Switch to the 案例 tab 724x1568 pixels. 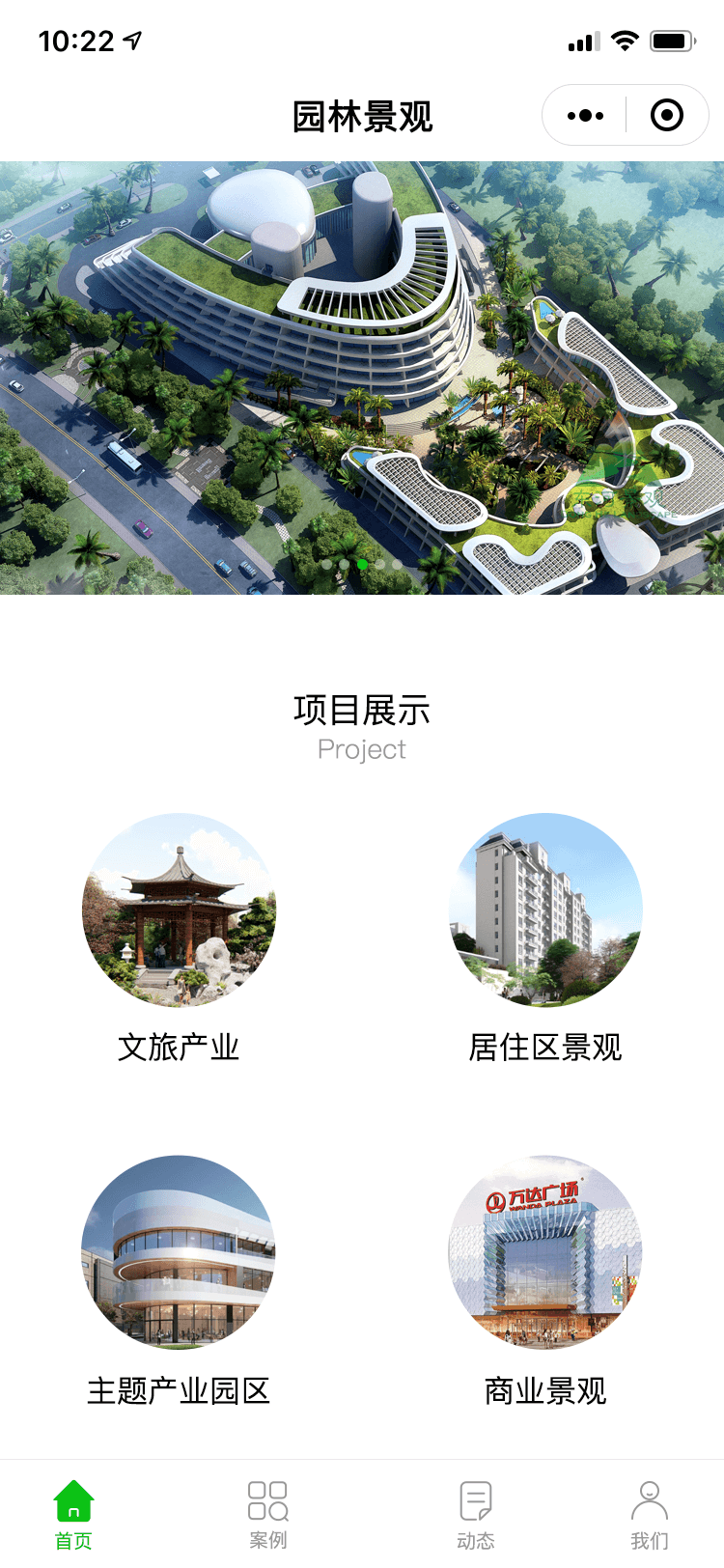click(268, 1514)
